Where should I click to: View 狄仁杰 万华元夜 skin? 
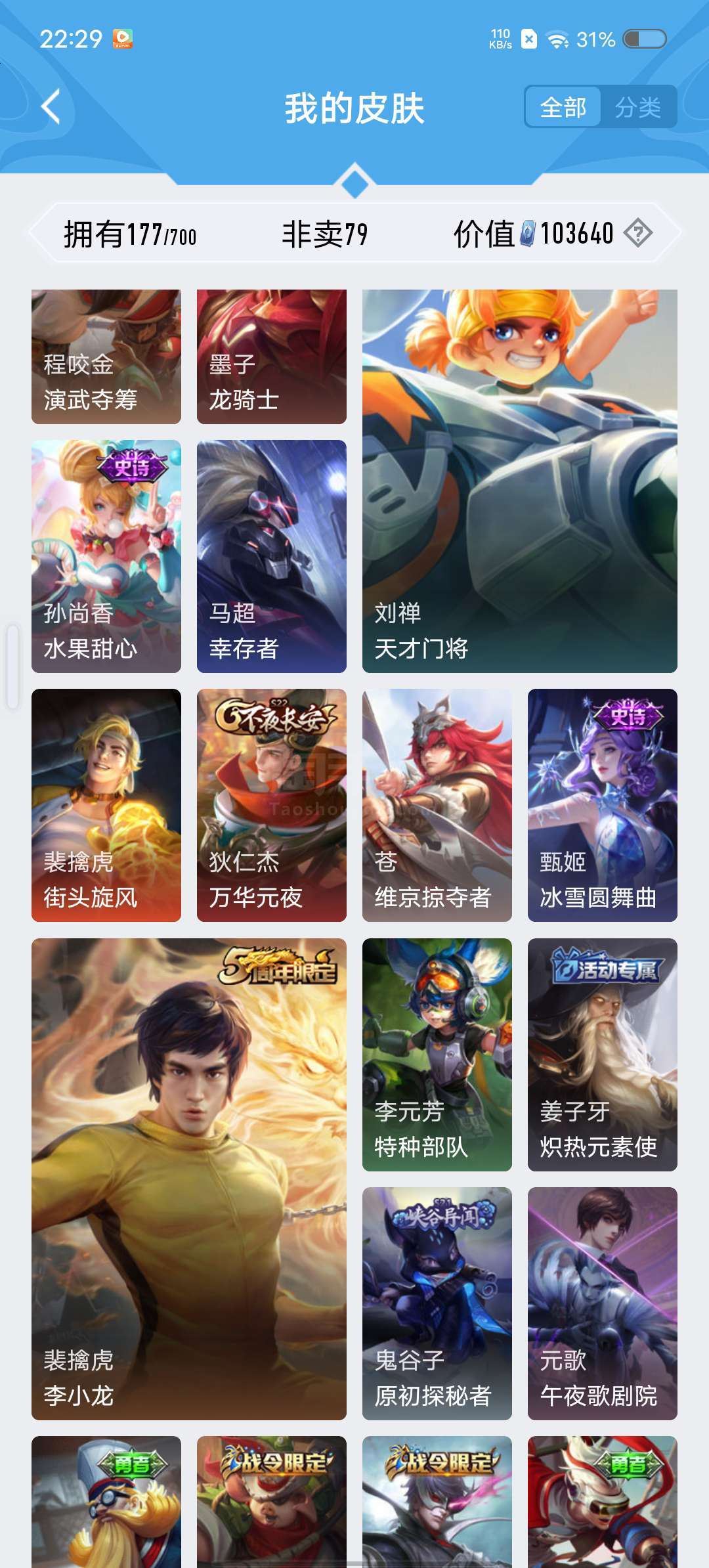pyautogui.click(x=272, y=805)
